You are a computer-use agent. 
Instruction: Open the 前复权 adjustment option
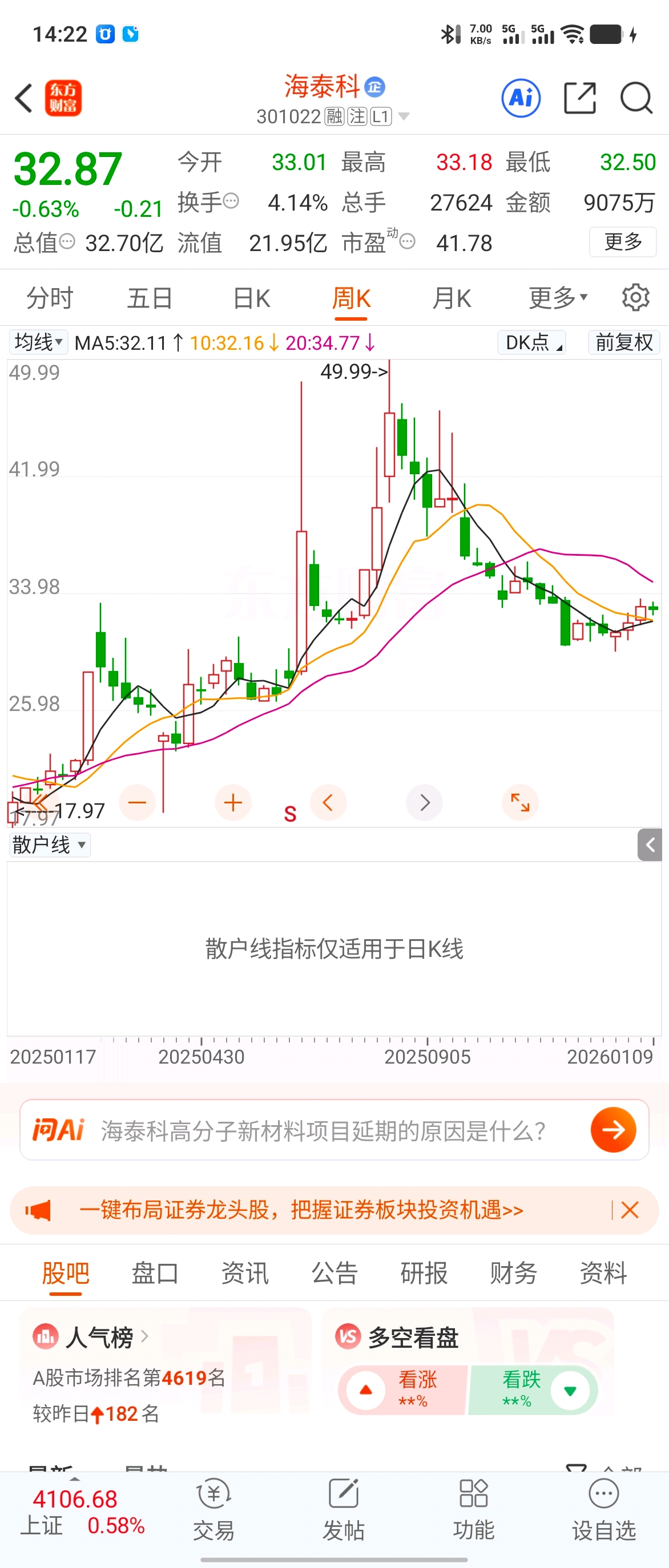[x=624, y=342]
